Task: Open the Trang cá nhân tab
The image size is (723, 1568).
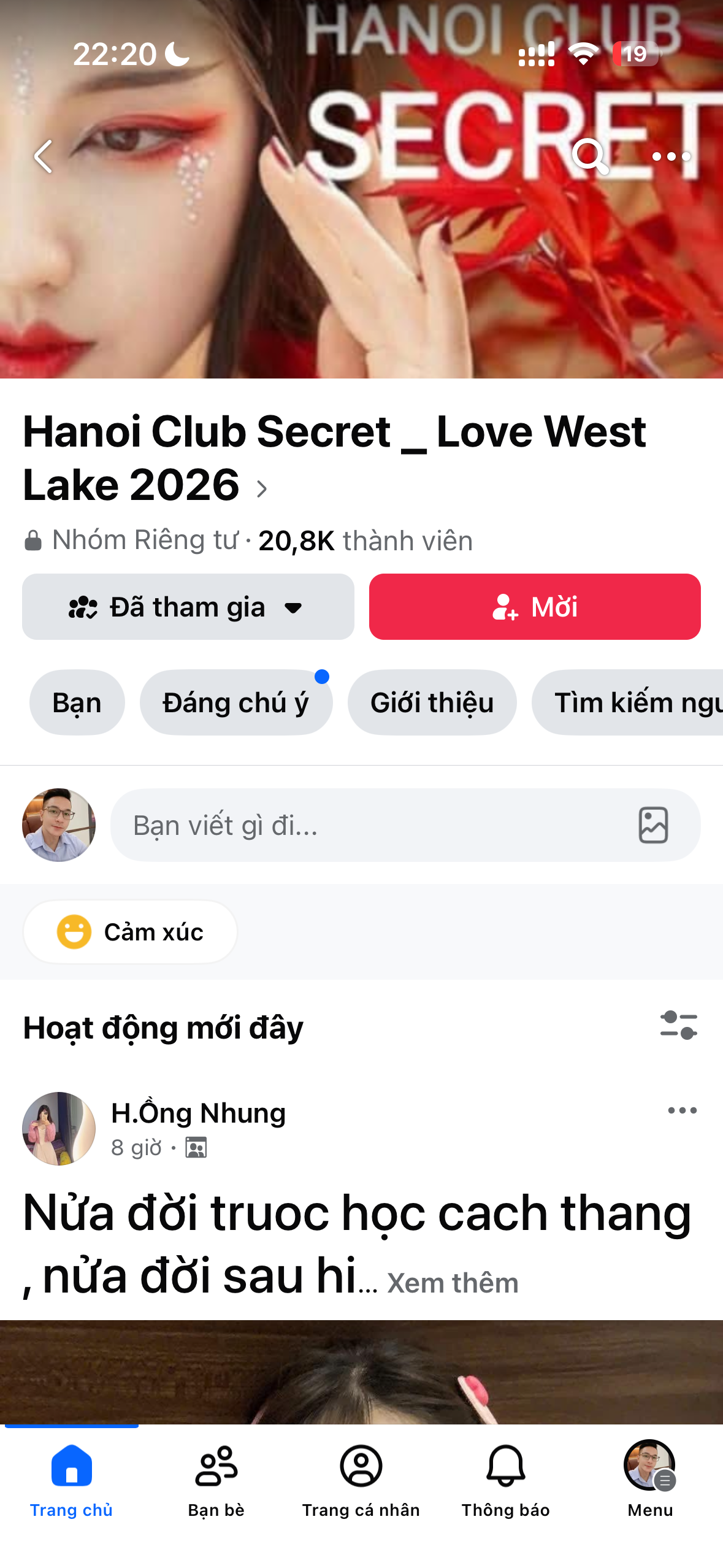Action: [x=361, y=1480]
